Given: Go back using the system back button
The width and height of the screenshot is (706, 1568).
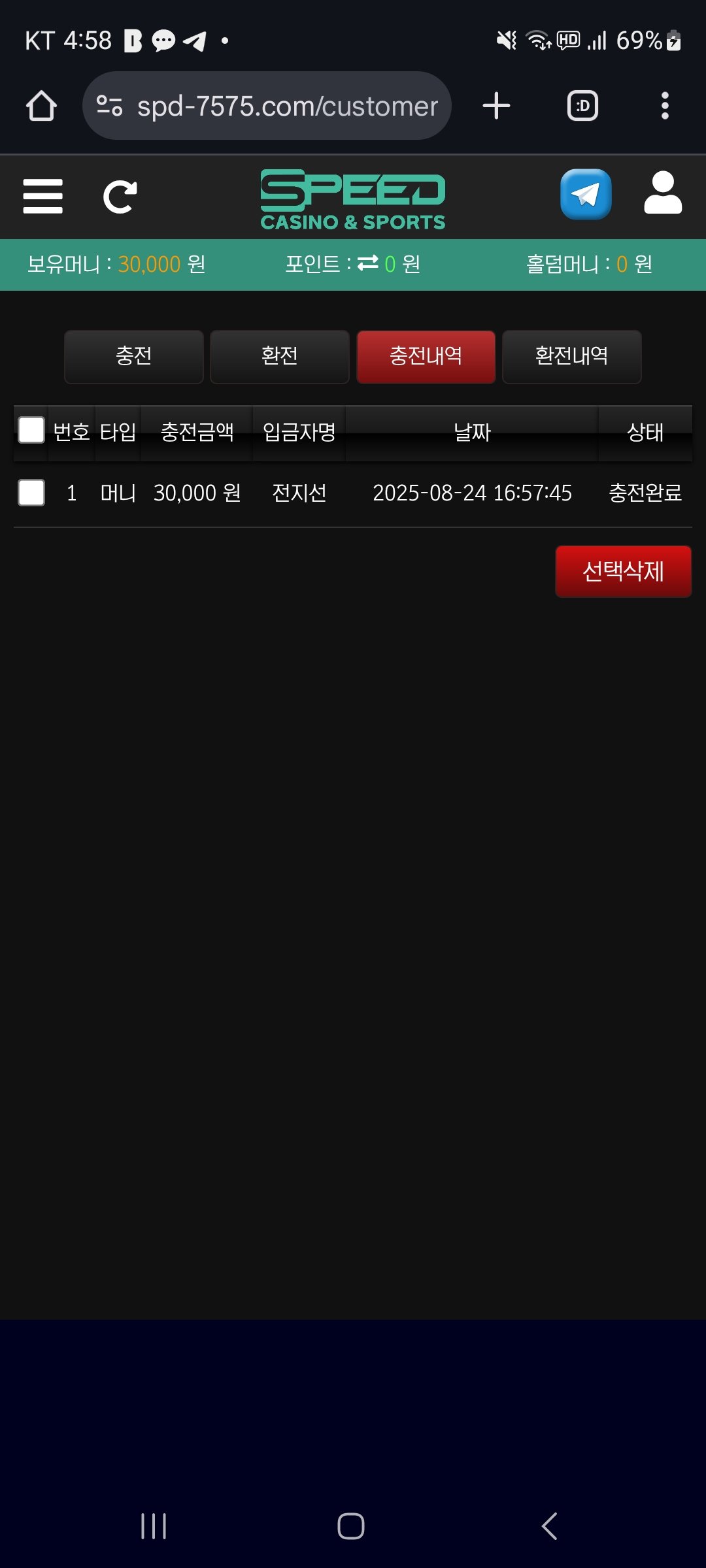Looking at the screenshot, I should coord(550,1526).
